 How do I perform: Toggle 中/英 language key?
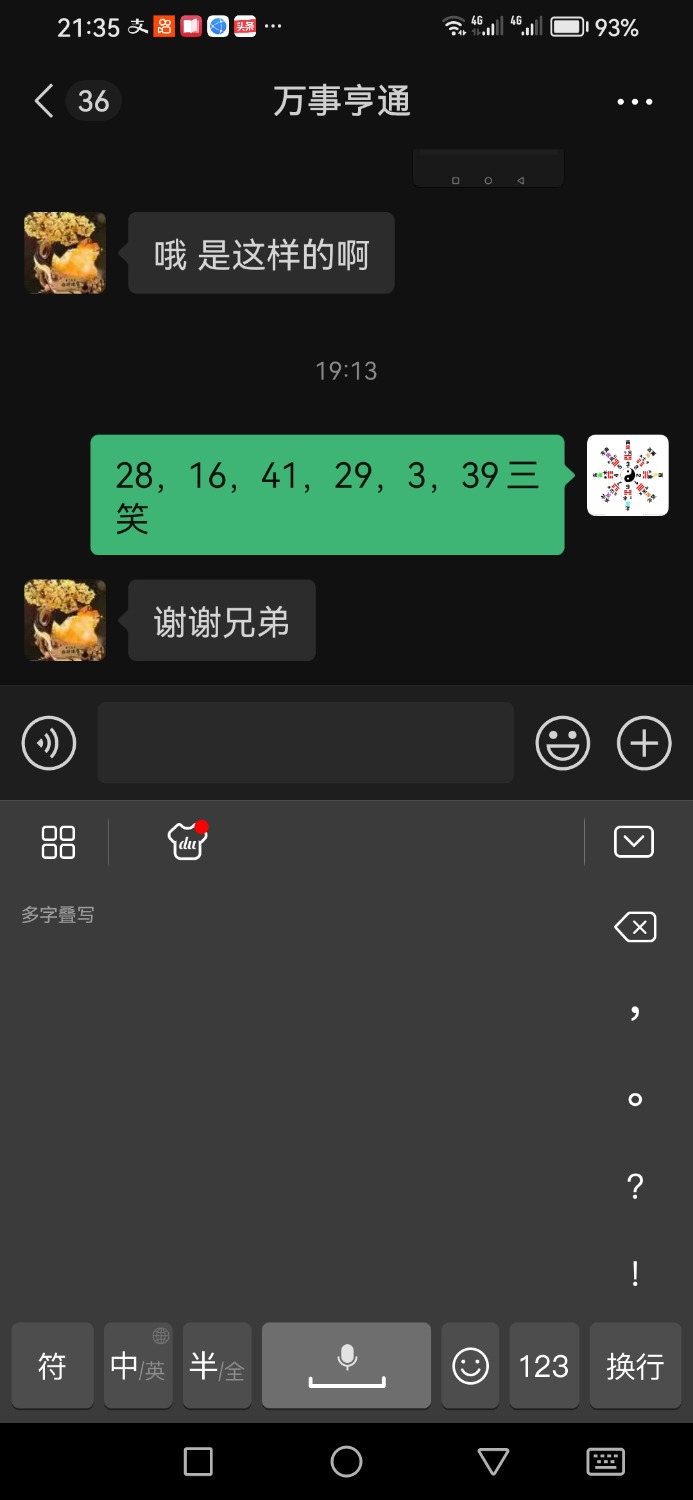pos(138,1366)
